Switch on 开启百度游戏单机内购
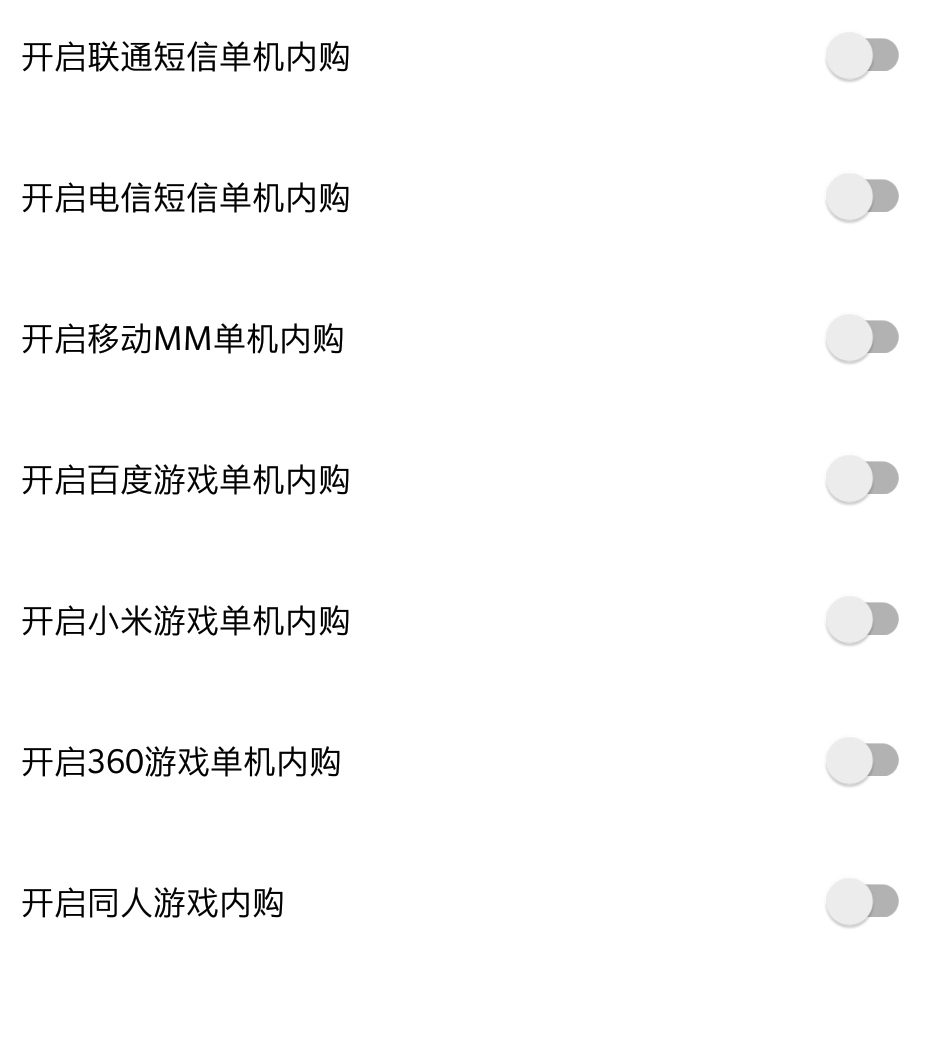The height and width of the screenshot is (1044, 944). 862,479
